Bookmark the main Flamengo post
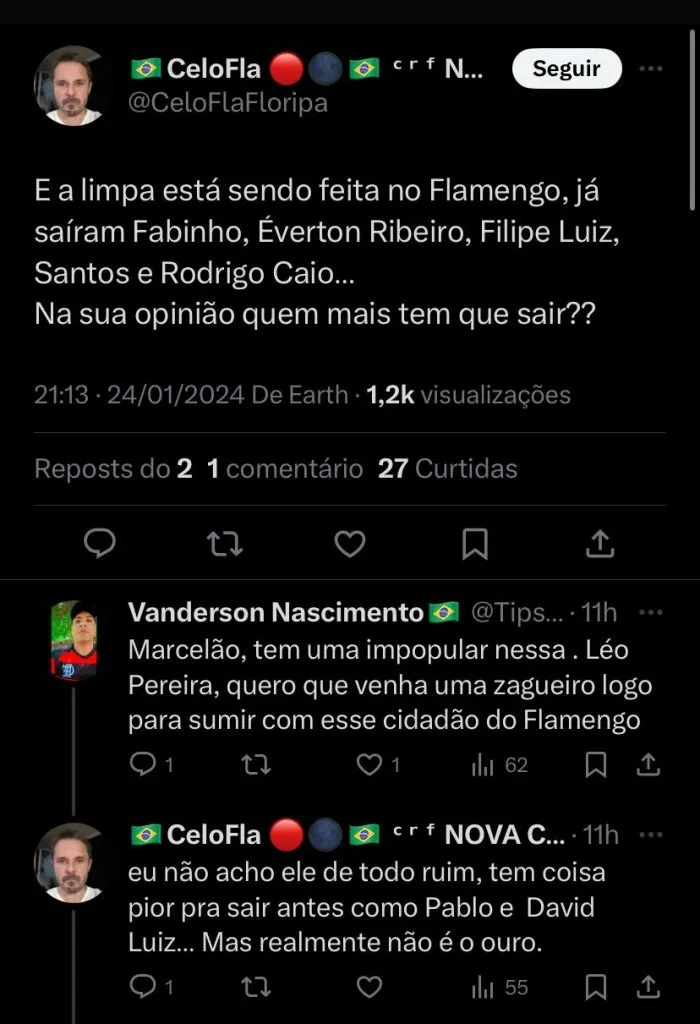 click(474, 543)
